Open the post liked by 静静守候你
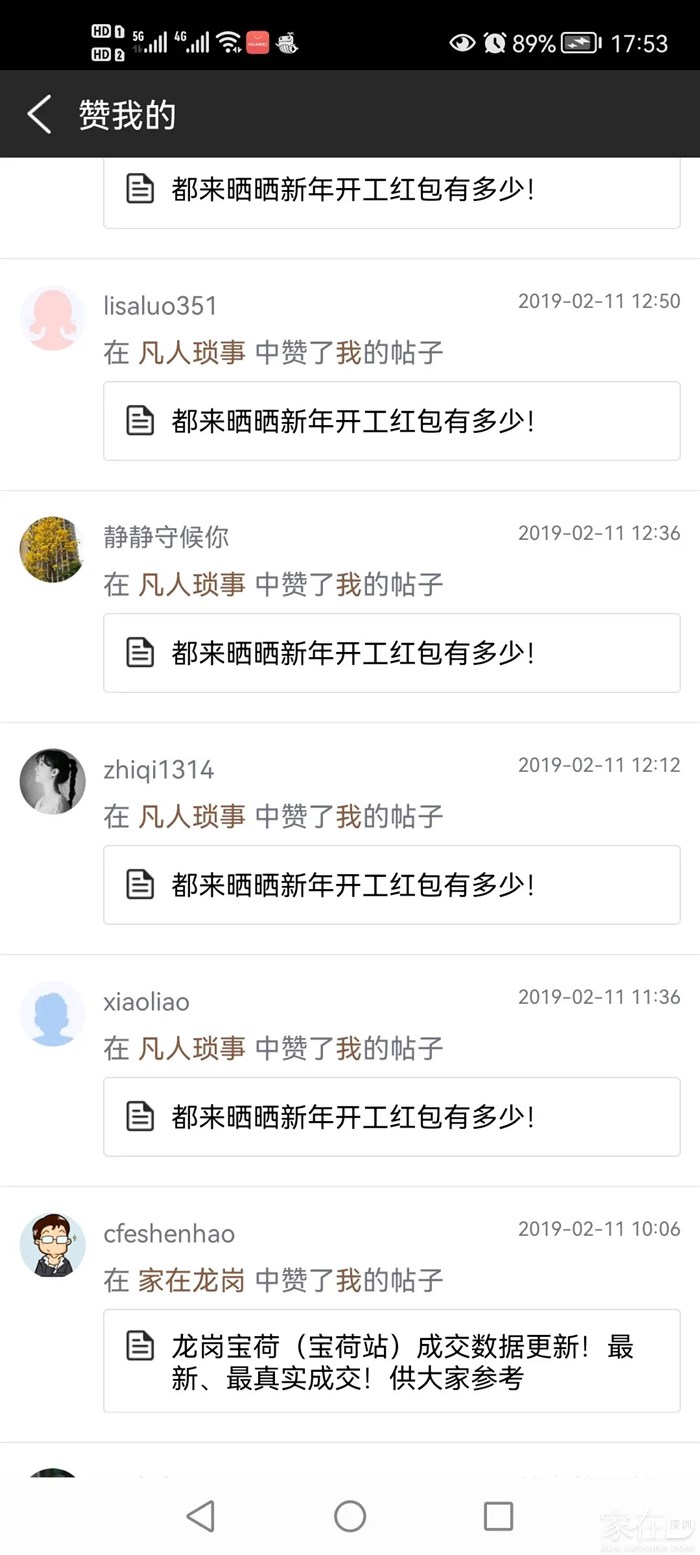 point(391,653)
